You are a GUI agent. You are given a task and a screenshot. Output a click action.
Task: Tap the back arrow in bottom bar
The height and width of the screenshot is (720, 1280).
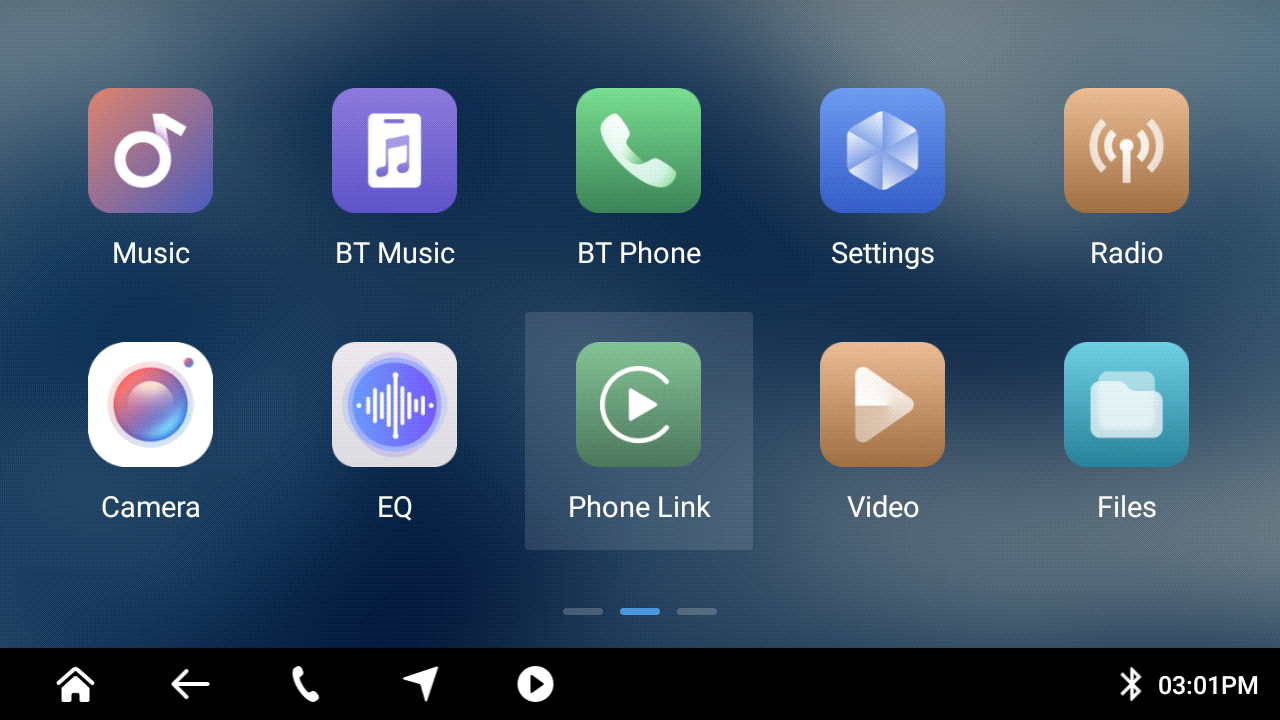pos(190,685)
